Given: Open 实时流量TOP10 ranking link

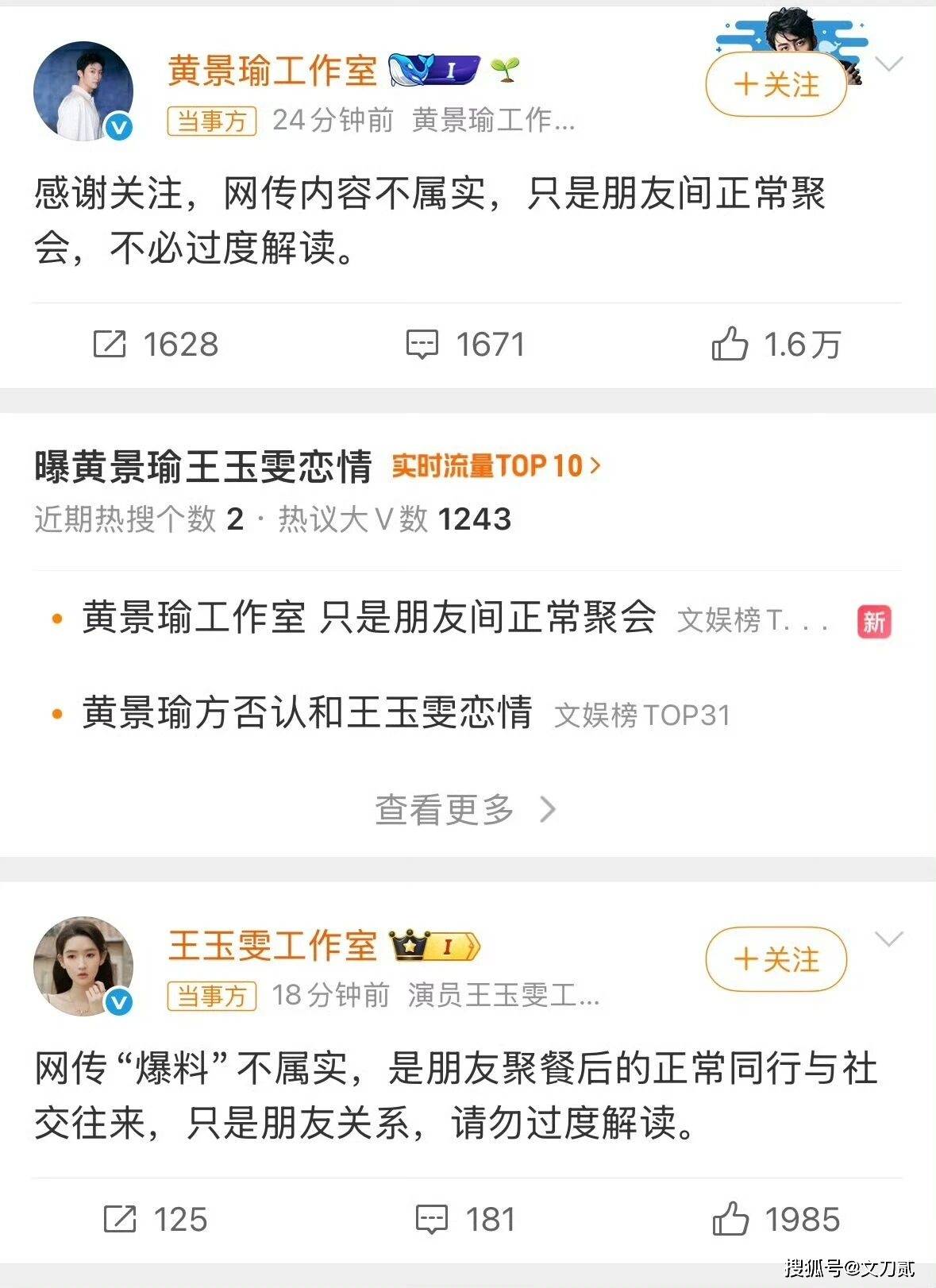Looking at the screenshot, I should click(495, 466).
